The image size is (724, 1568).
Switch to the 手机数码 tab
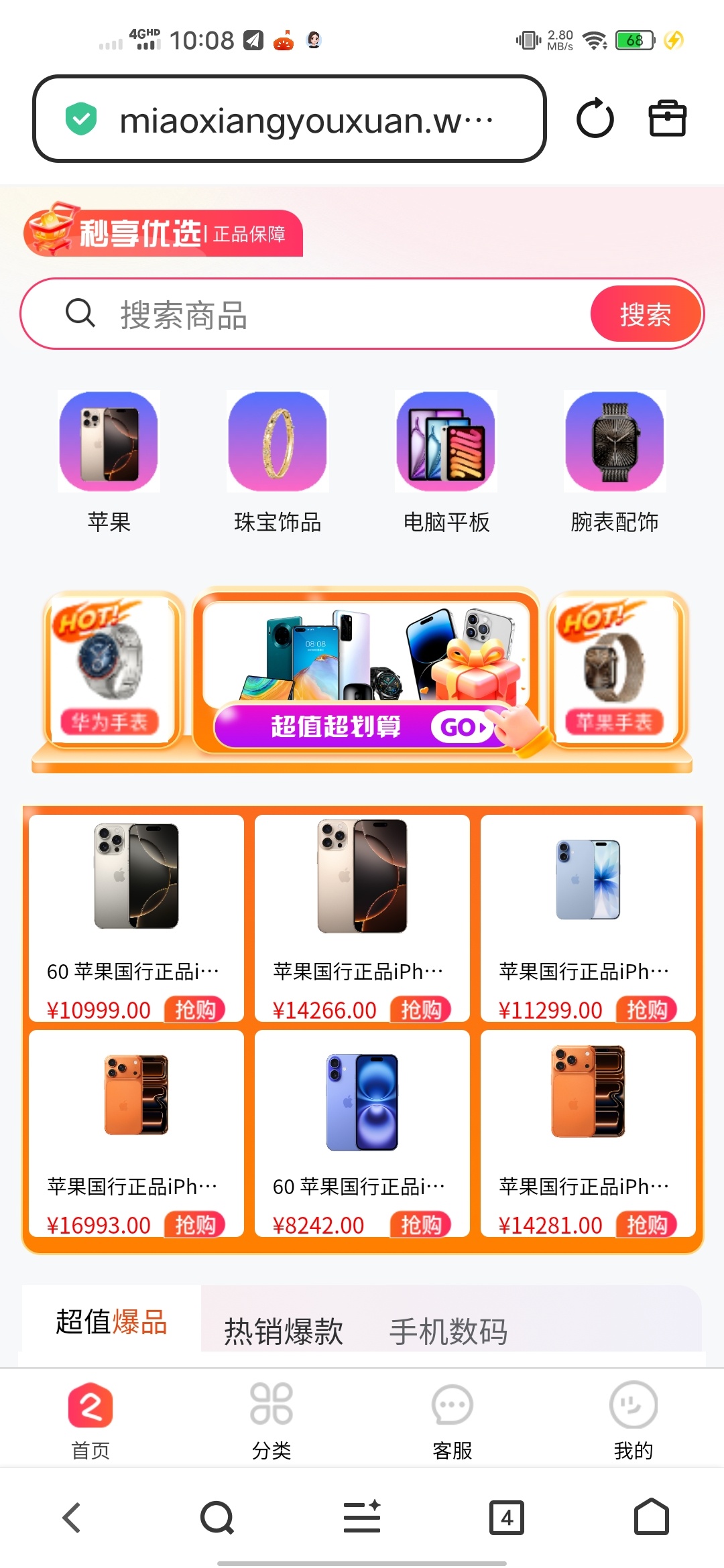point(448,1331)
